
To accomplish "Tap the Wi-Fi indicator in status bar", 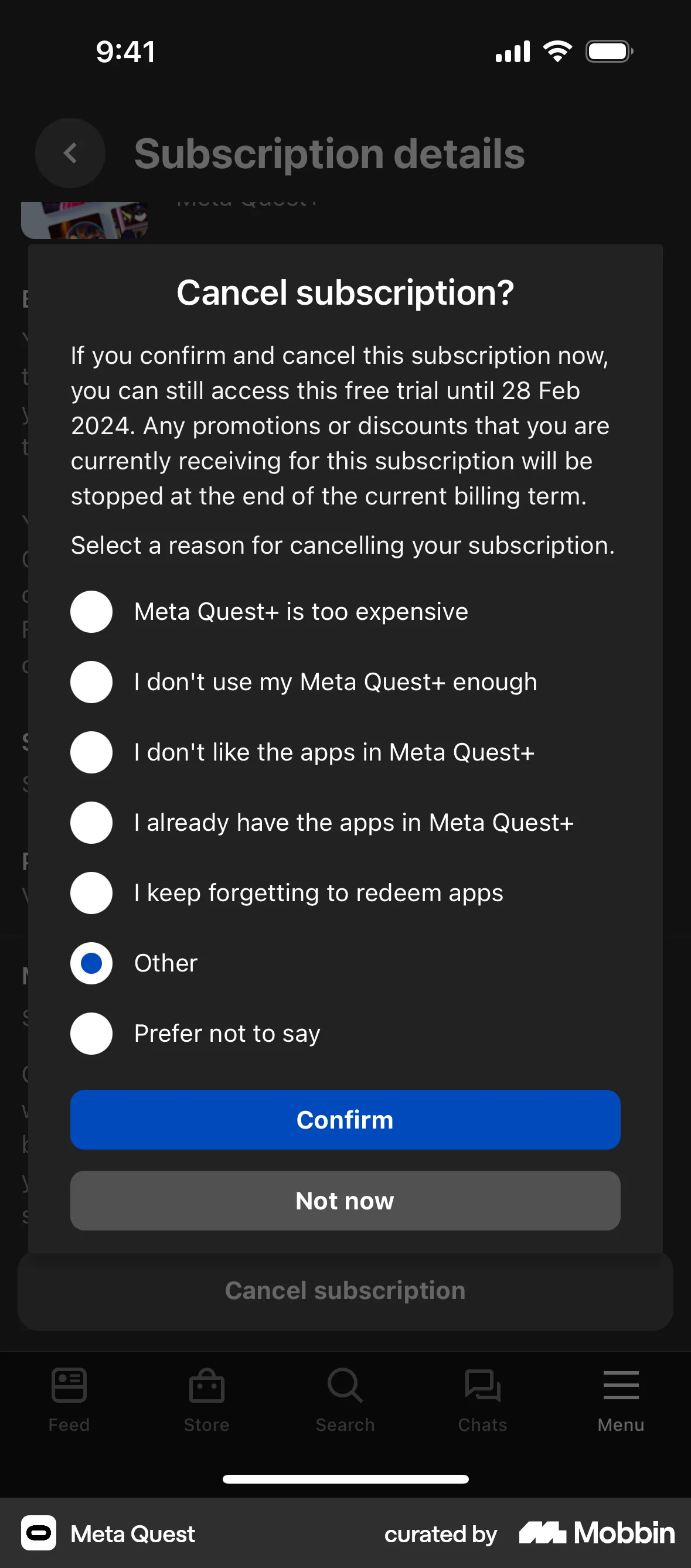I will coord(557,51).
